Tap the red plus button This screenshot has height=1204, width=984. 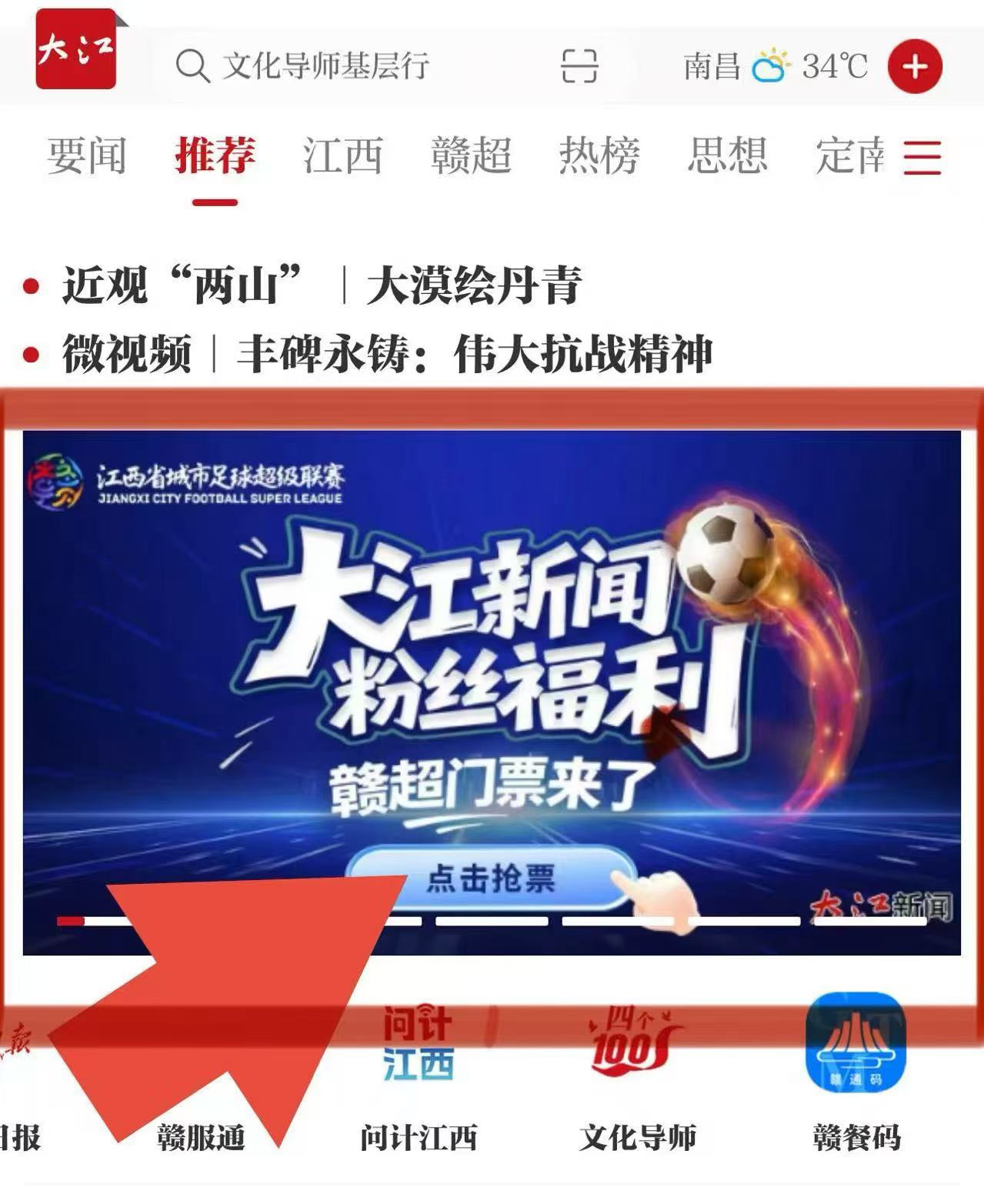point(914,67)
